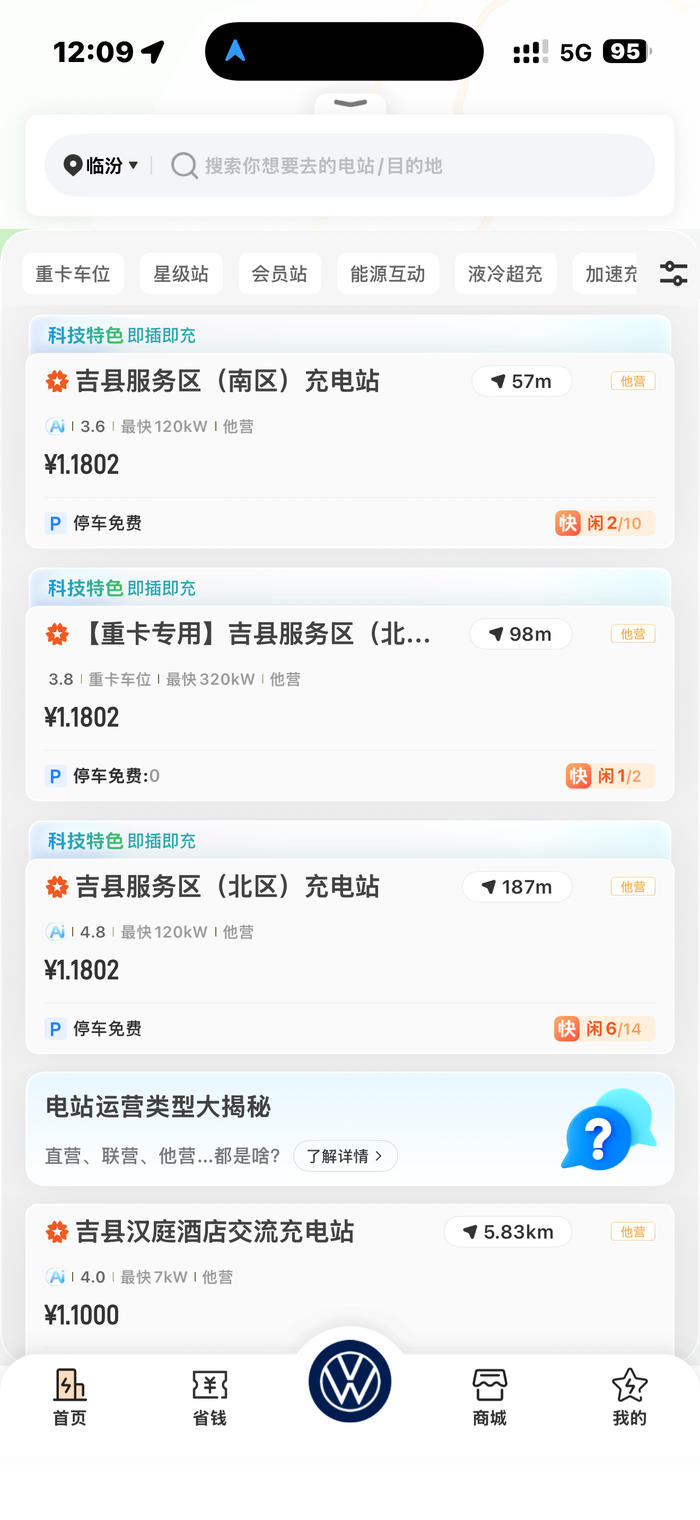Select the 重卡车位 filter chip
Image resolution: width=700 pixels, height=1520 pixels.
coord(73,274)
